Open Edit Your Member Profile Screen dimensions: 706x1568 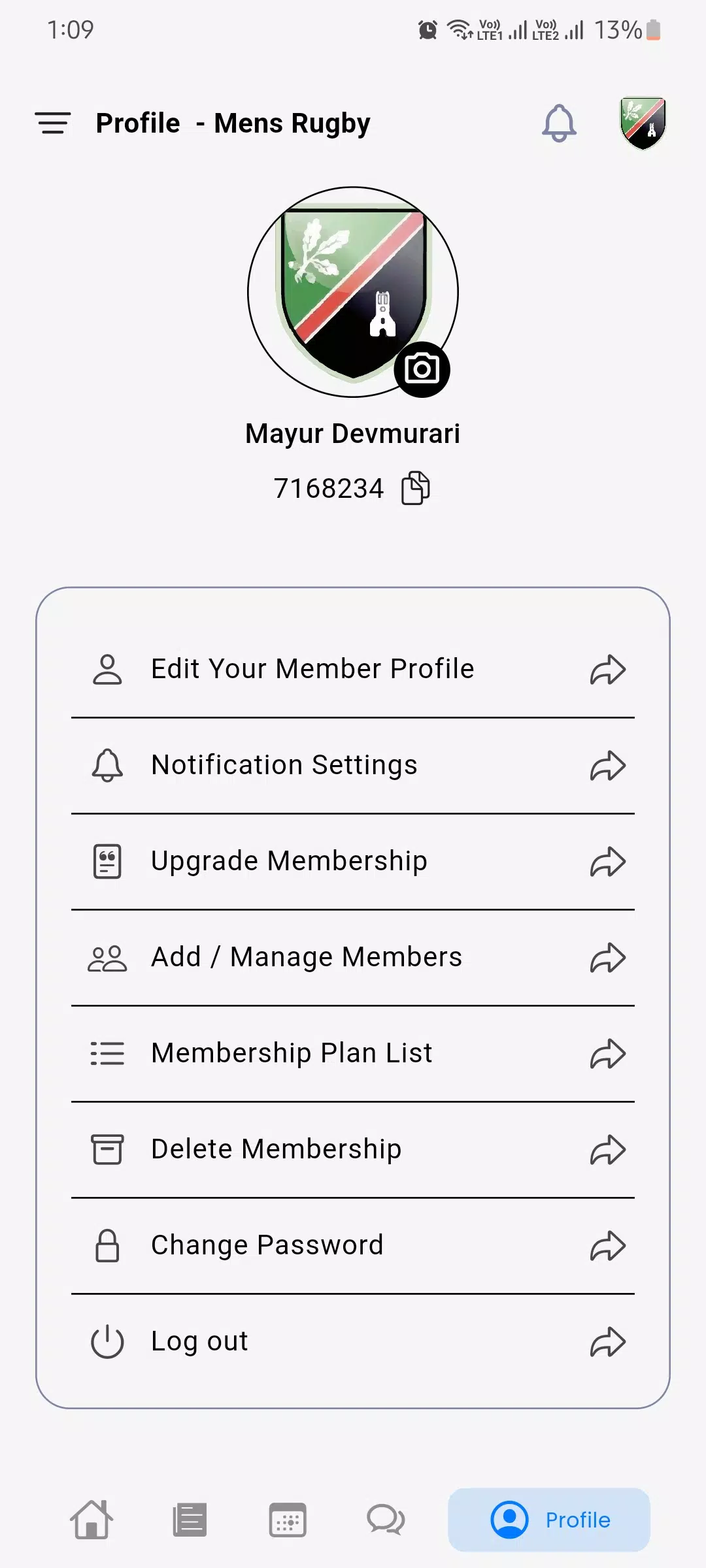pyautogui.click(x=353, y=670)
